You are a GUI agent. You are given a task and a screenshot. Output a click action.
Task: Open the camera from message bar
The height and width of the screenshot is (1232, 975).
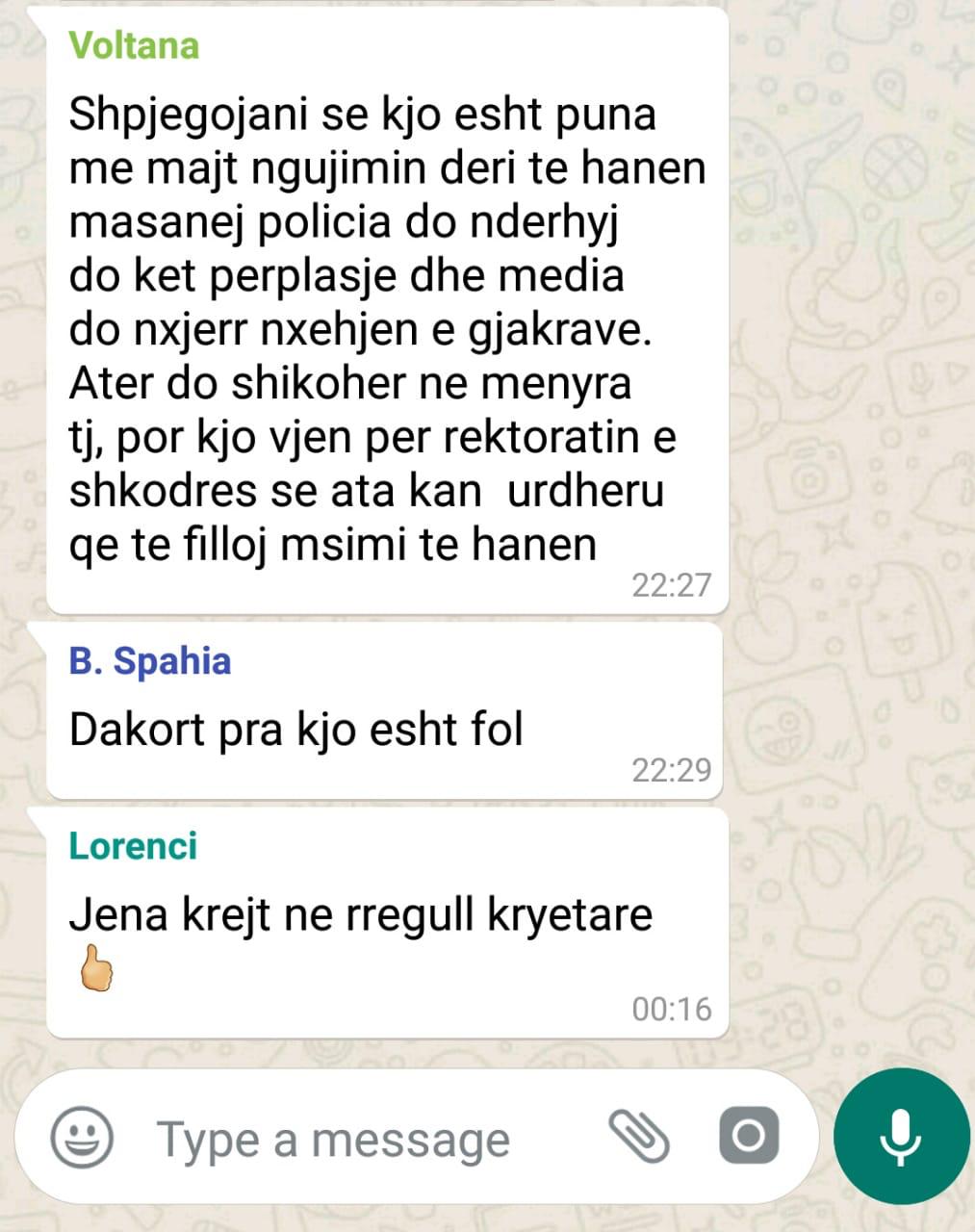click(x=749, y=1137)
